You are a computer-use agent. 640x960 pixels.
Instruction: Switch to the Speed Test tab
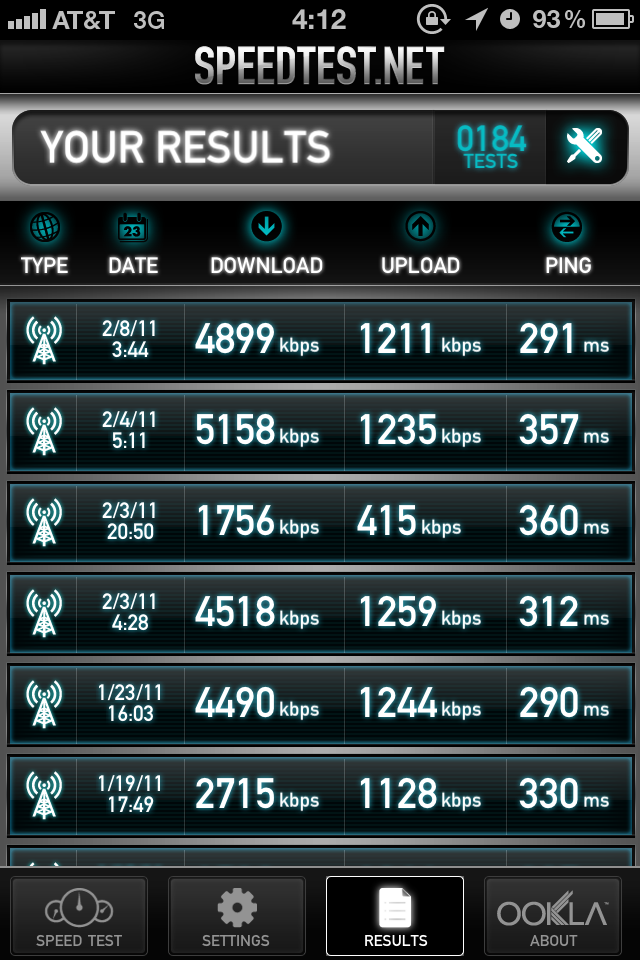(79, 916)
